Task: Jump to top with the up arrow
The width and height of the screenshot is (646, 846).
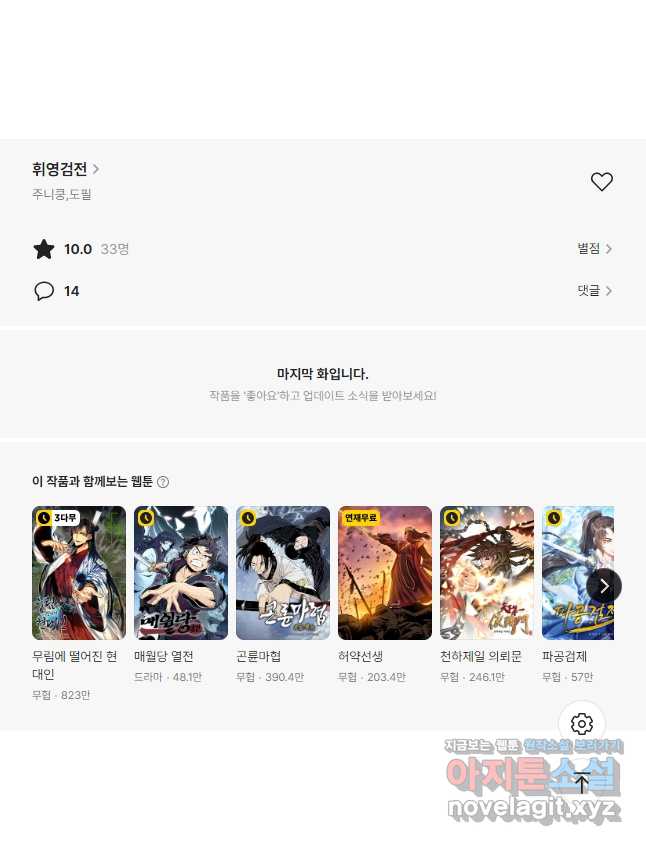Action: pos(582,784)
